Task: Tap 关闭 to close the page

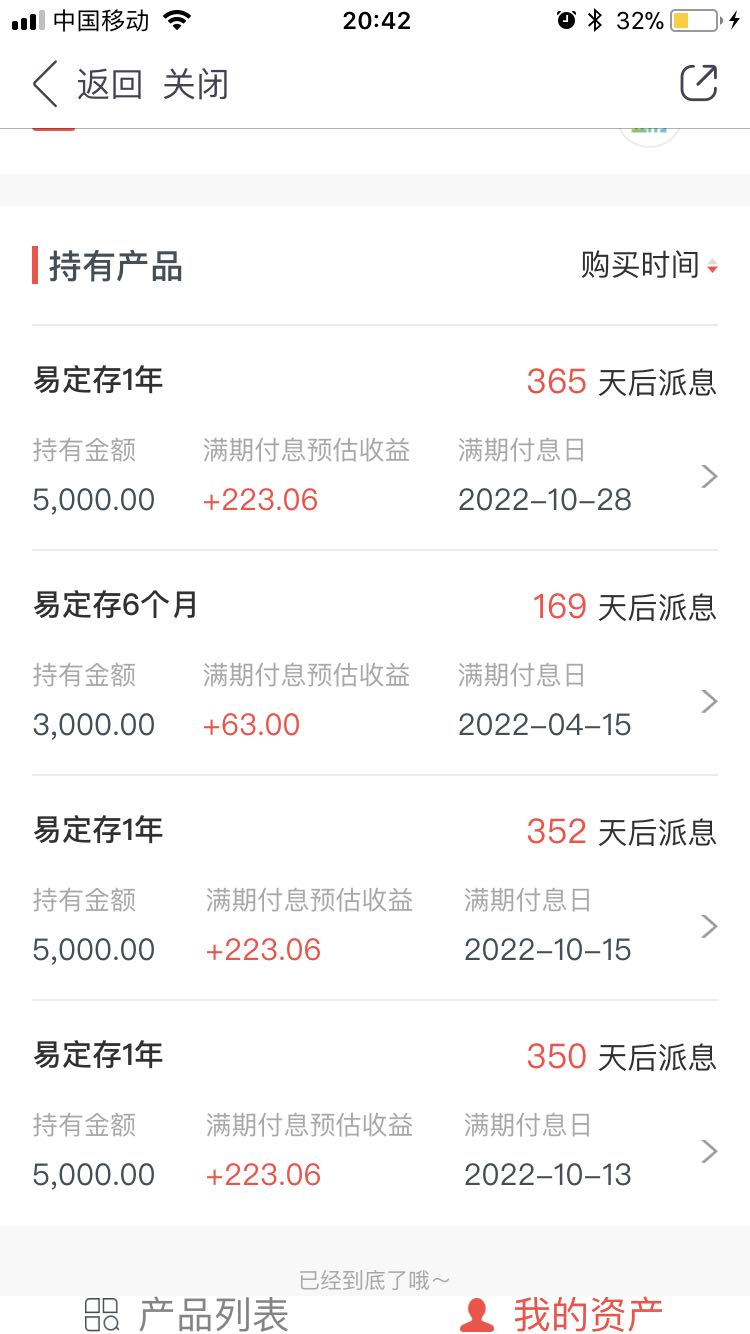Action: [x=196, y=84]
